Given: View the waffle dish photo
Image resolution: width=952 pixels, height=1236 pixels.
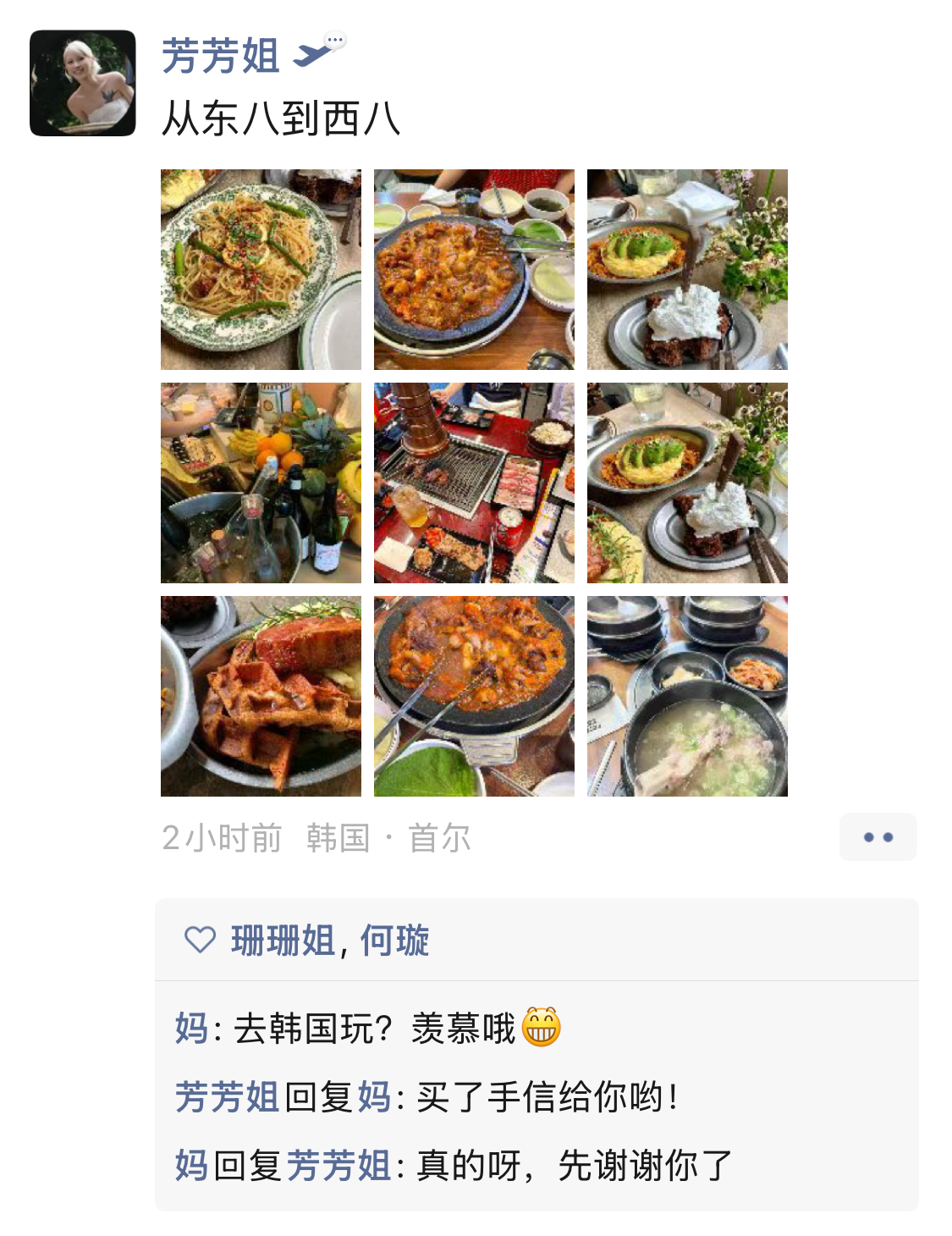Looking at the screenshot, I should [261, 696].
